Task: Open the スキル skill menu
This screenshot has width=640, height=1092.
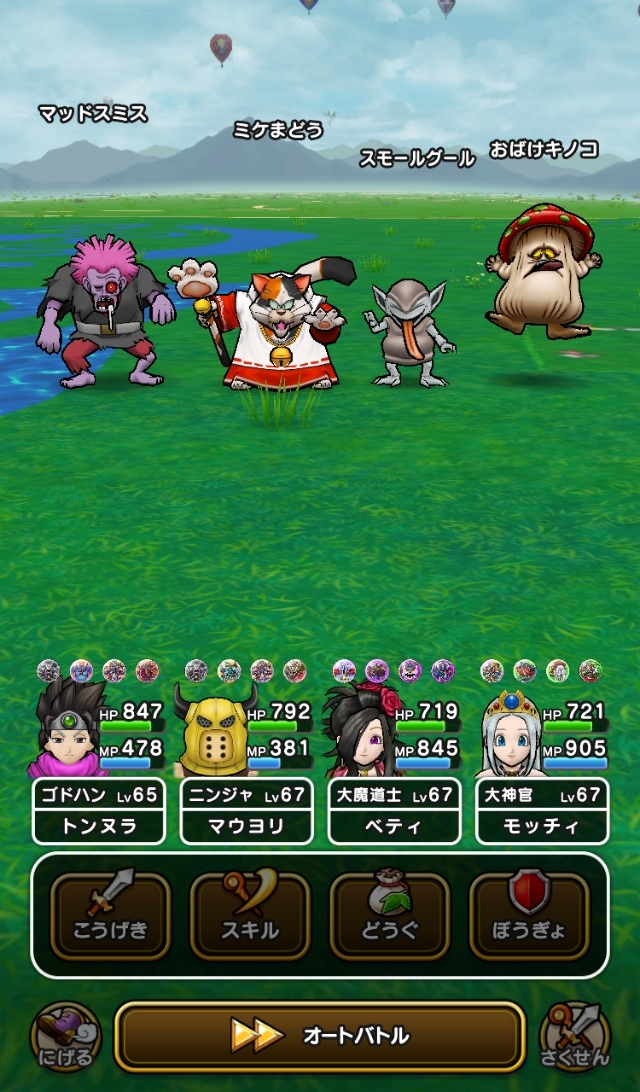Action: [250, 914]
